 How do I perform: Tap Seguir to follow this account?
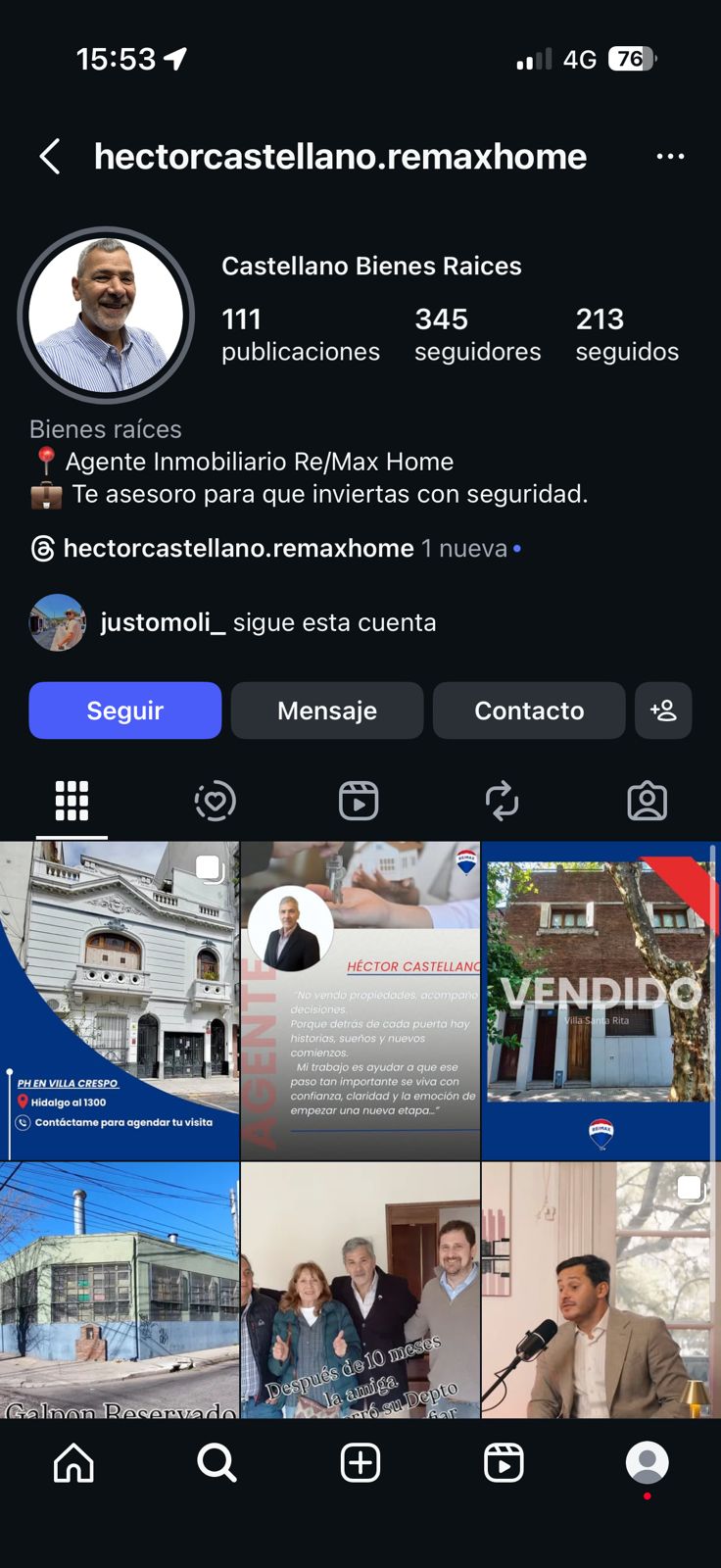tap(124, 710)
